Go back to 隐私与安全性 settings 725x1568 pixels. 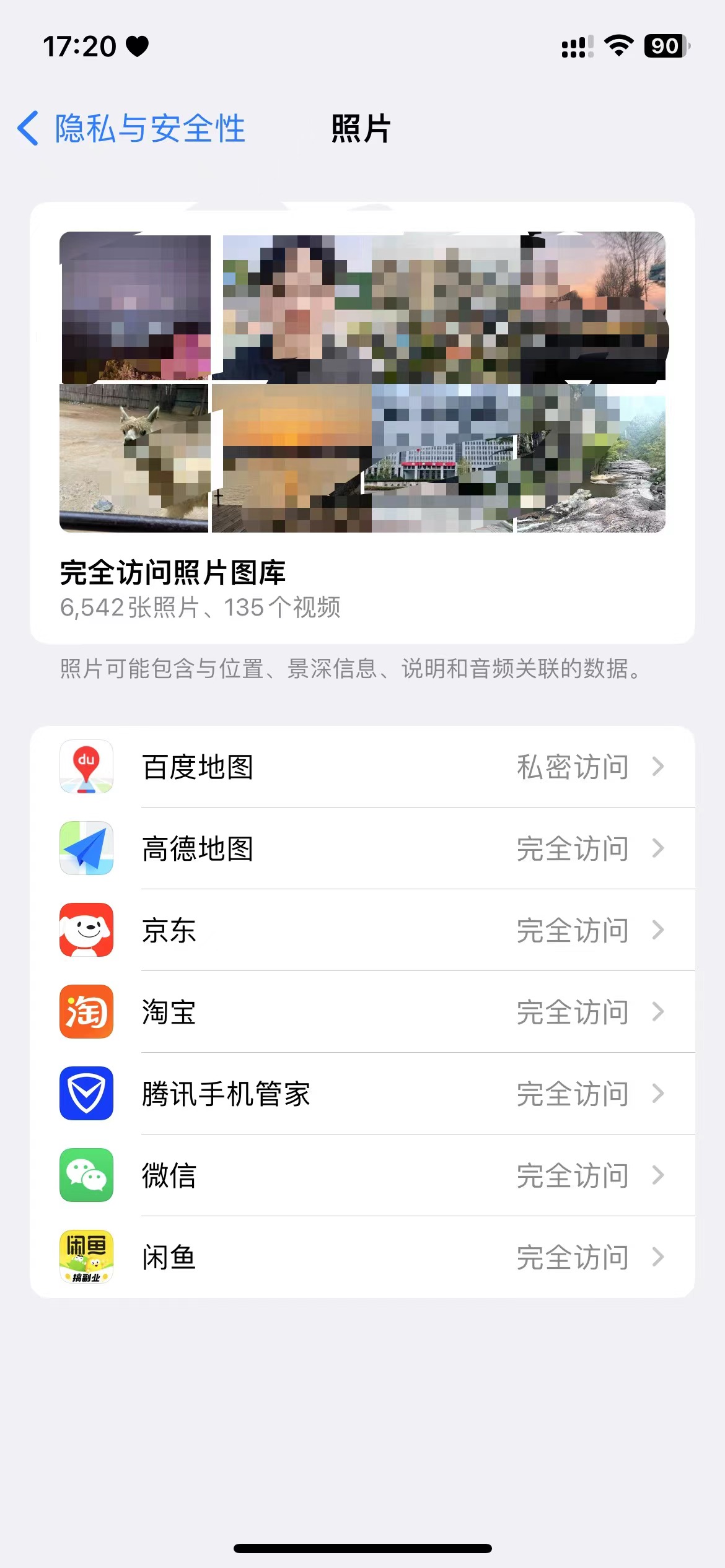click(131, 129)
